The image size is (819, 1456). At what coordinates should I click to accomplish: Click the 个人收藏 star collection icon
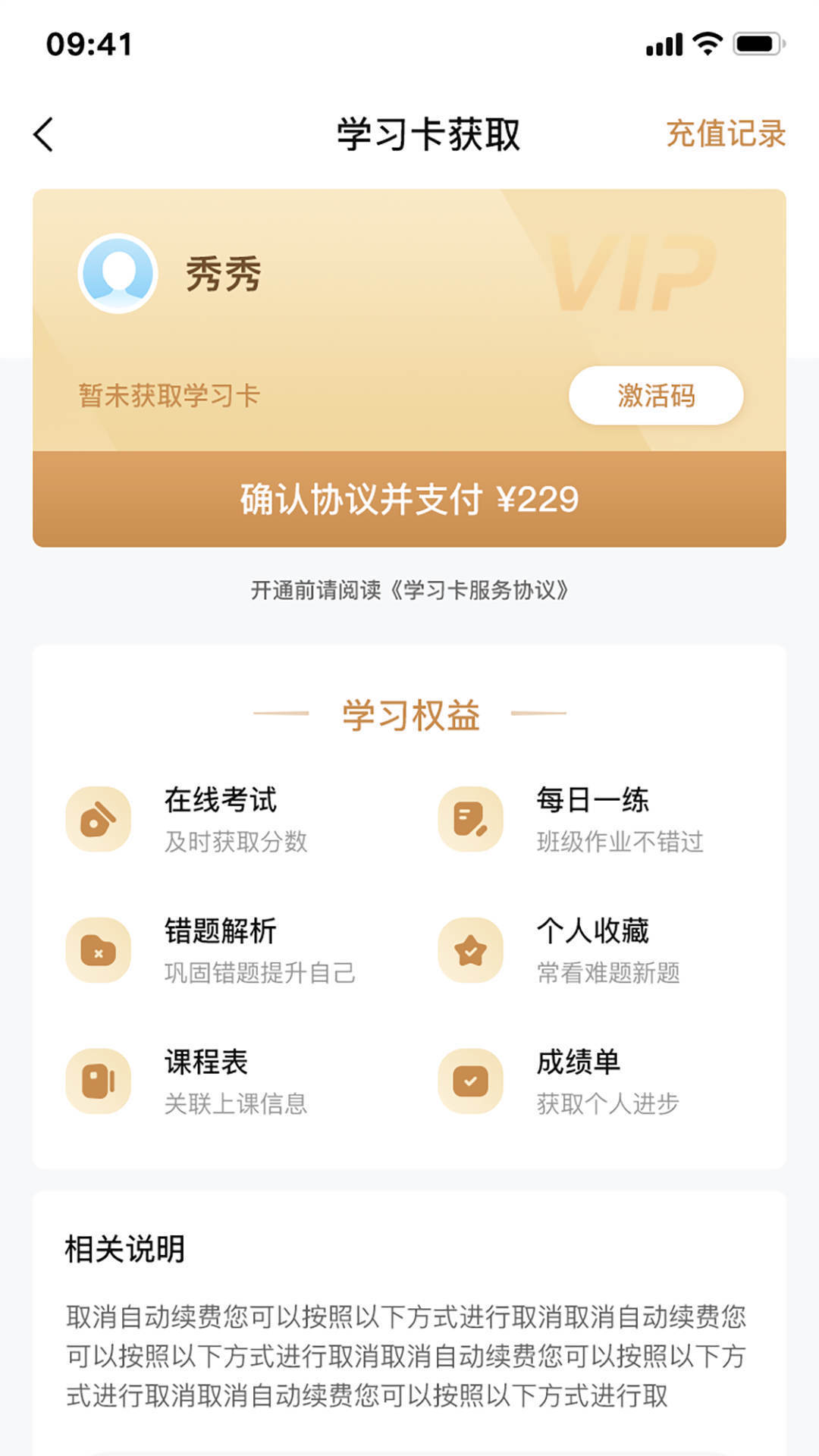point(470,952)
